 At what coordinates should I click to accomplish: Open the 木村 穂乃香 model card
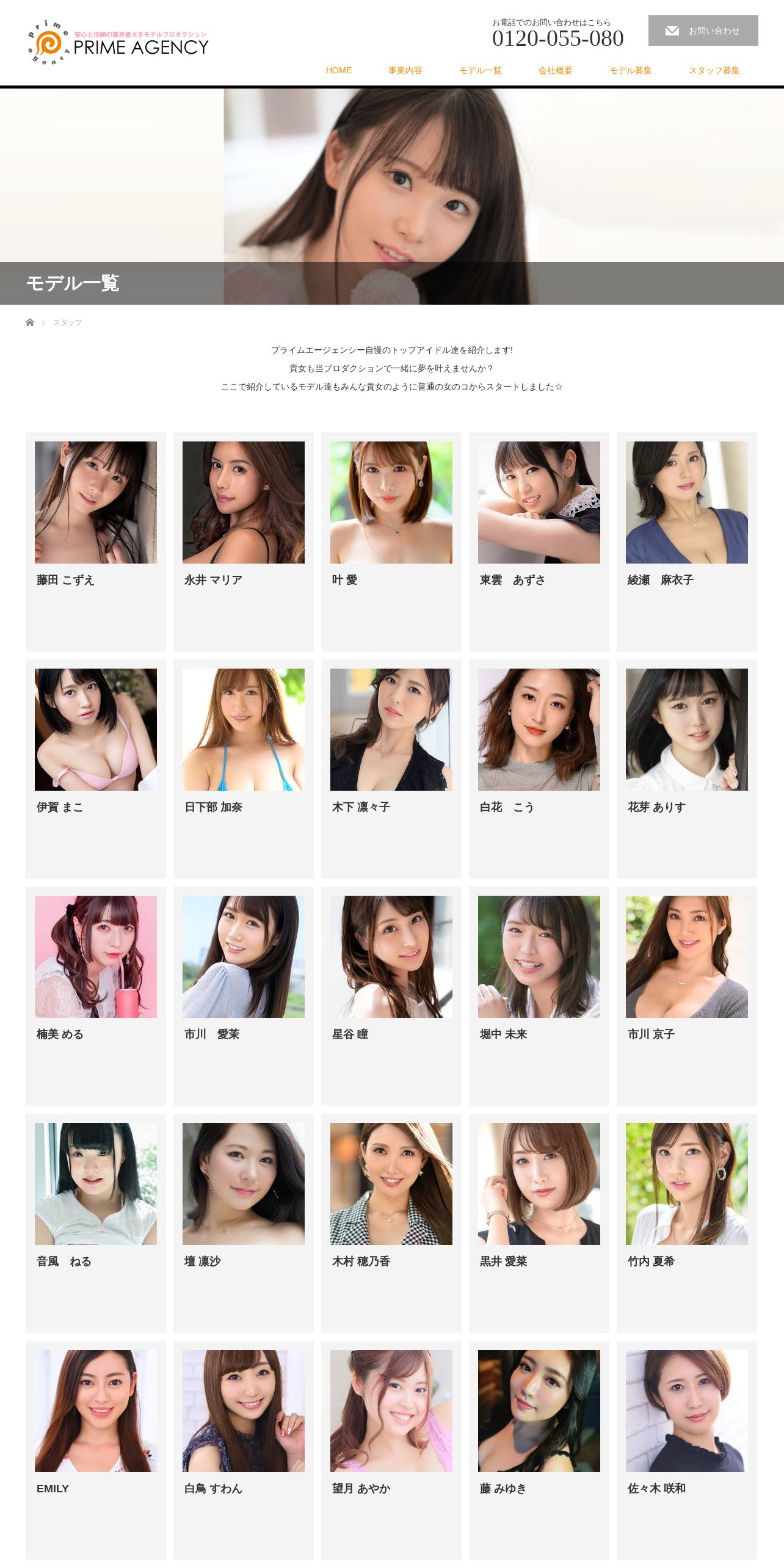pyautogui.click(x=391, y=1223)
